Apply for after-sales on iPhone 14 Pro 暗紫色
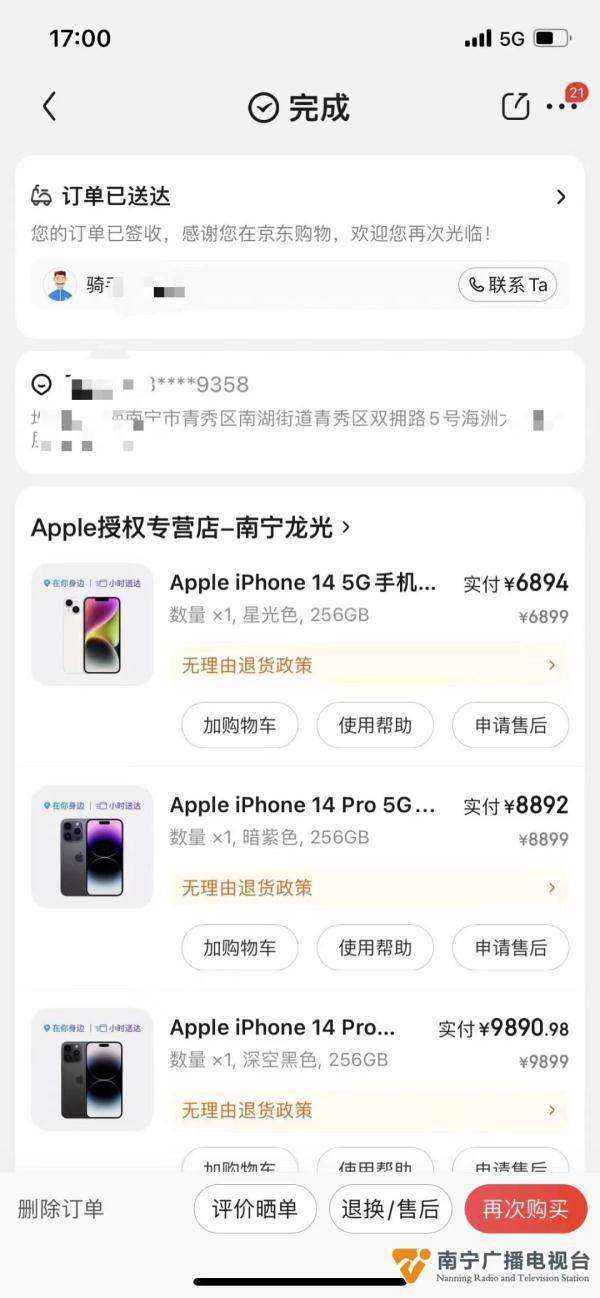 coord(510,947)
